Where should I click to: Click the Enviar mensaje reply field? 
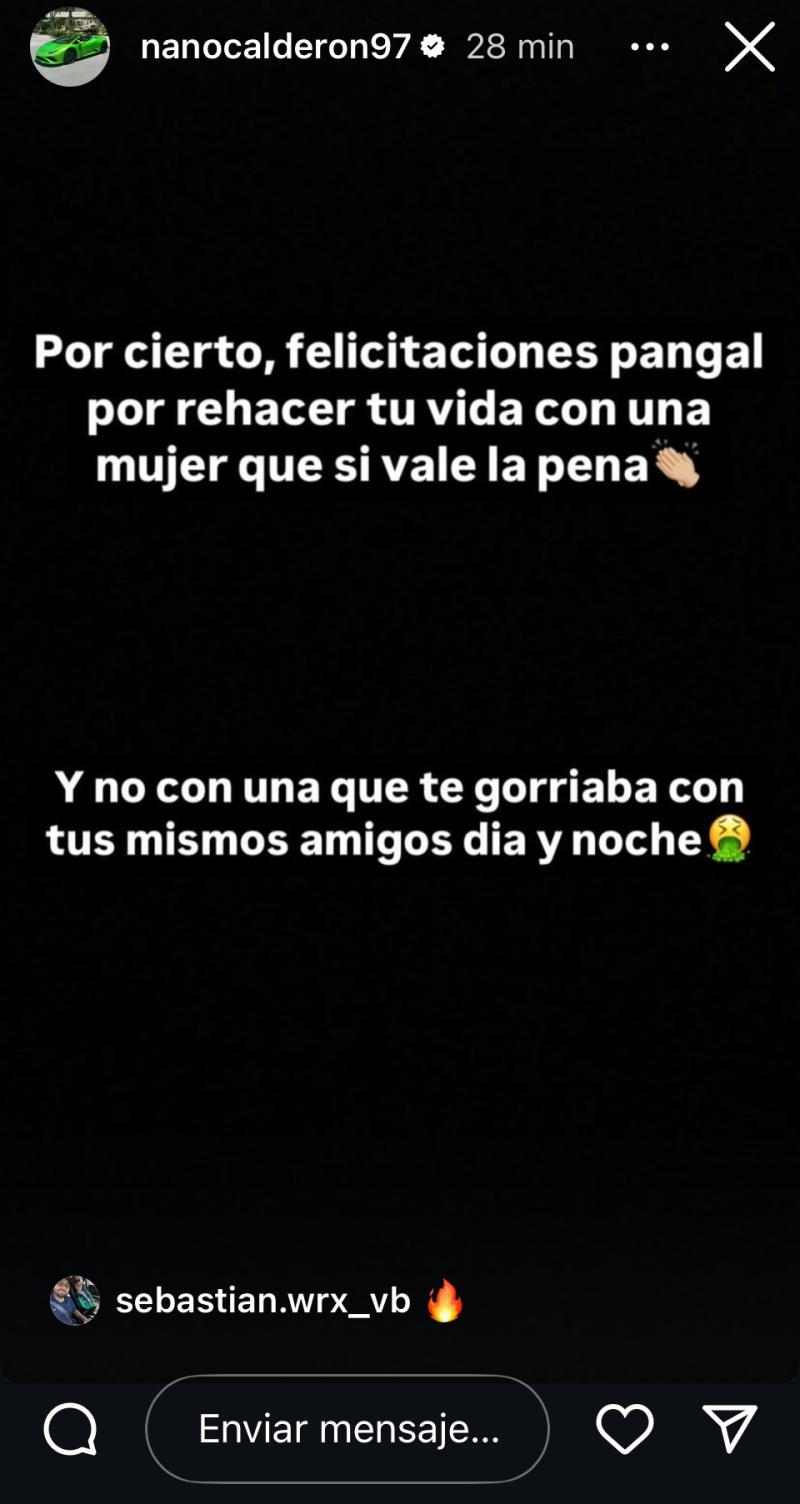tap(347, 1429)
